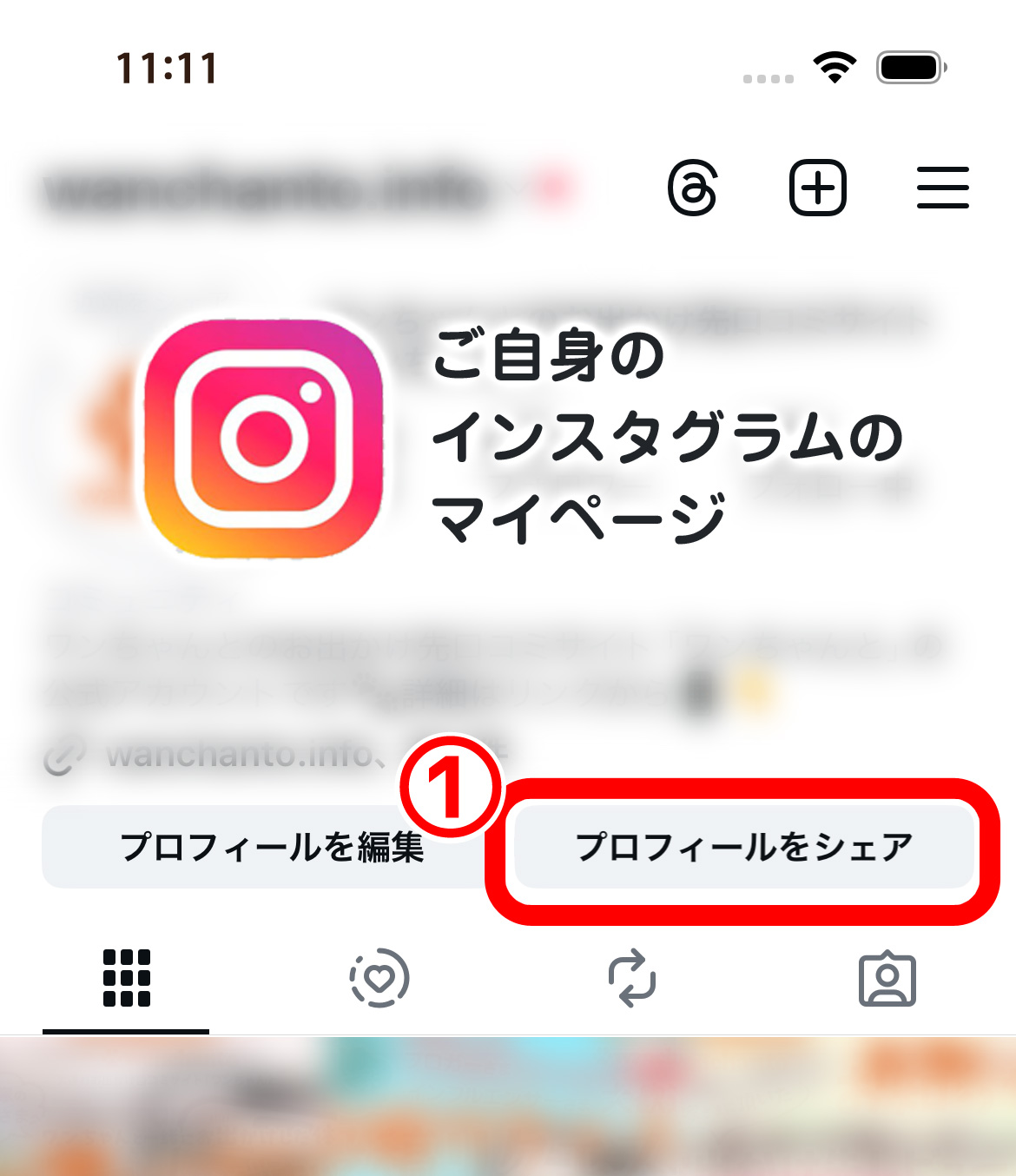1016x1176 pixels.
Task: Switch to the posts grid tab
Action: 127,979
